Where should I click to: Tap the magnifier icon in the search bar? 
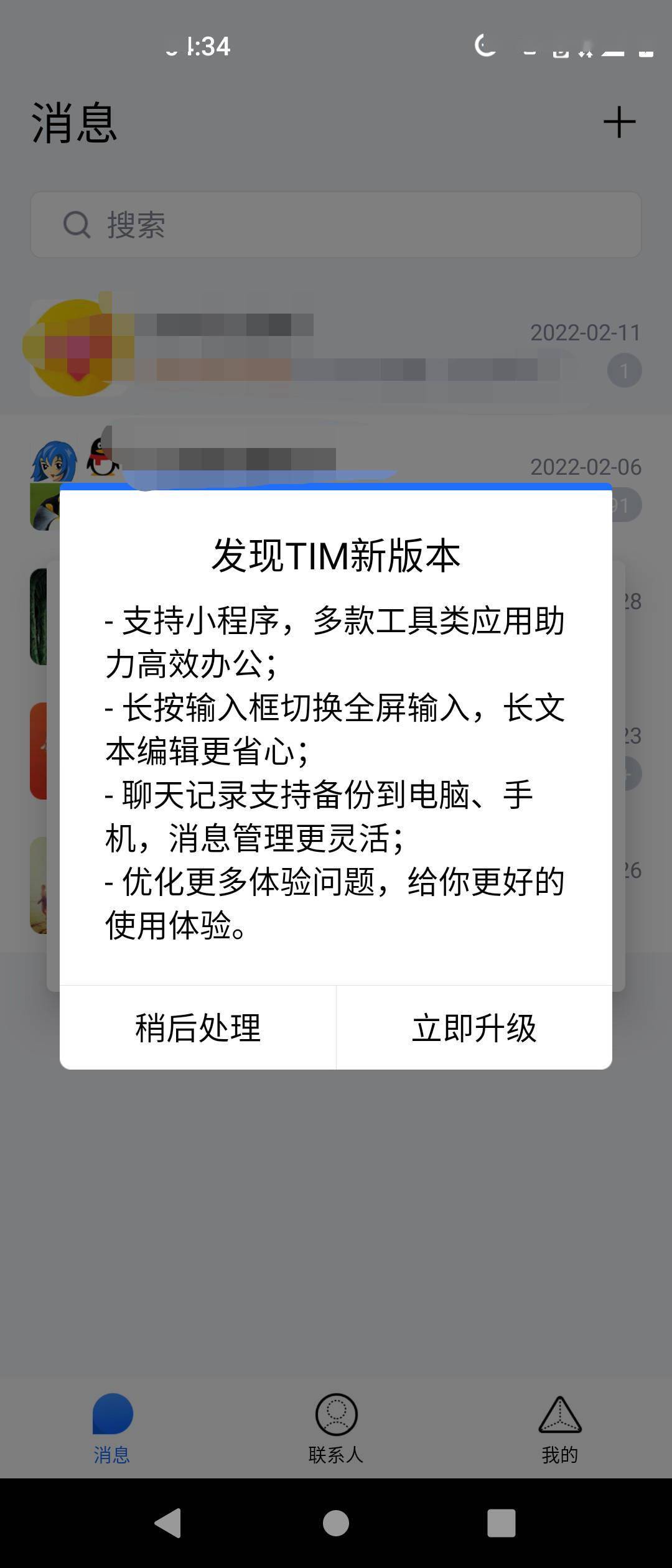(x=76, y=225)
